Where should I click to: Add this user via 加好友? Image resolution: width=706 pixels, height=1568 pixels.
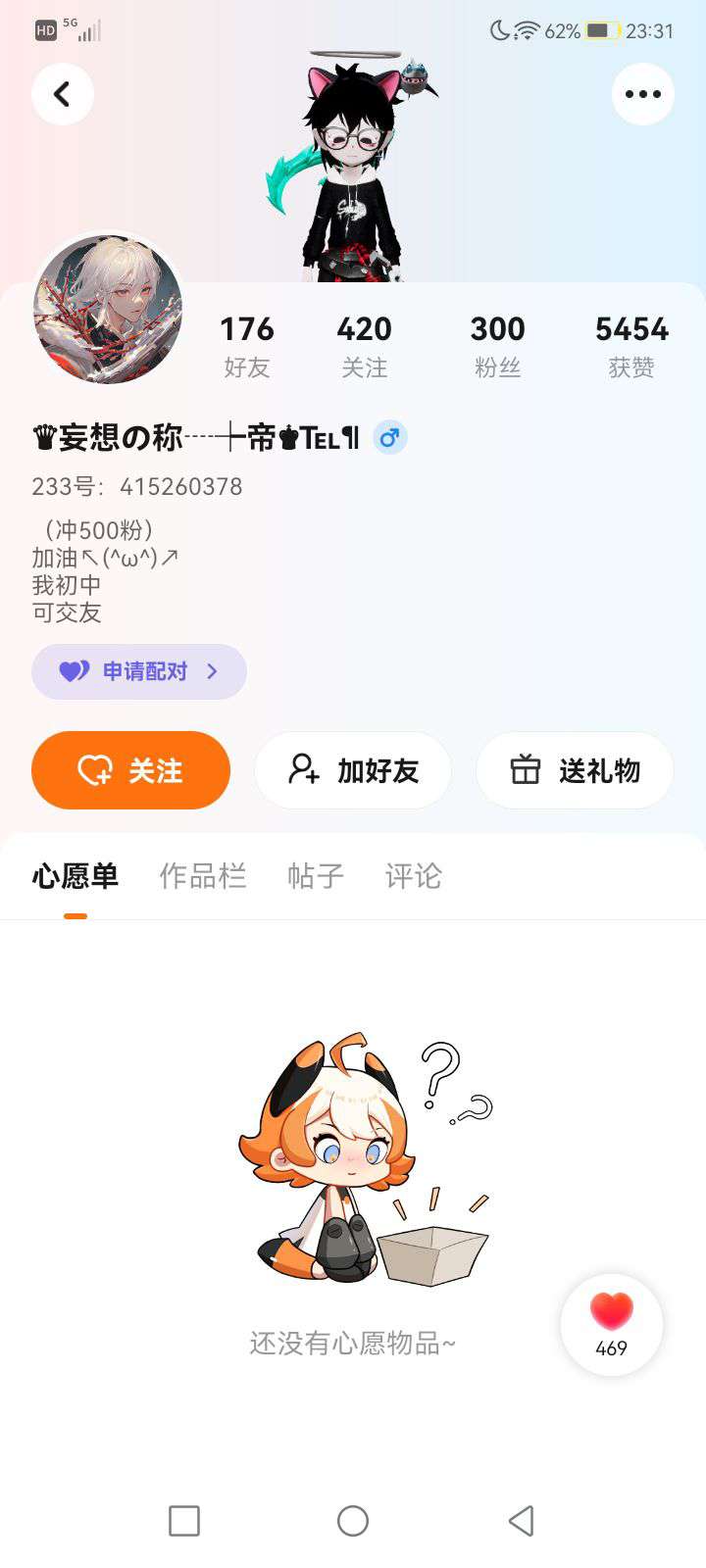tap(353, 770)
